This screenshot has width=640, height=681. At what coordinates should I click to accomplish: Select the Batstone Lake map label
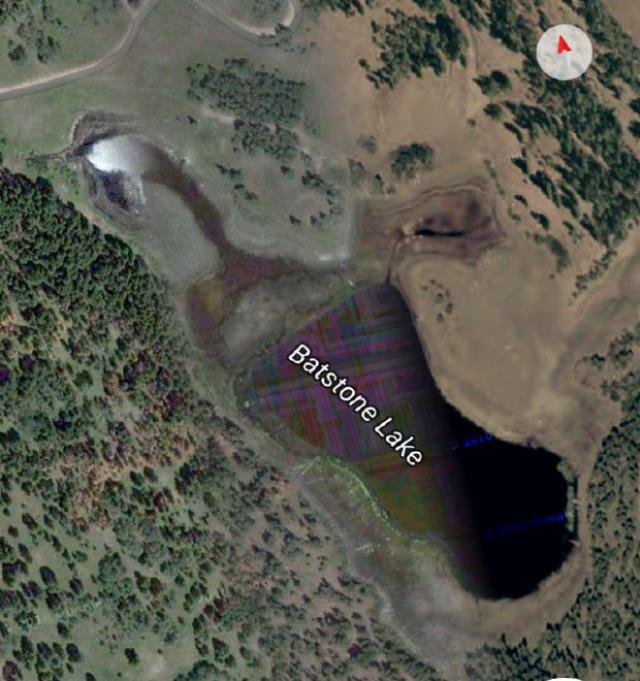pos(355,404)
